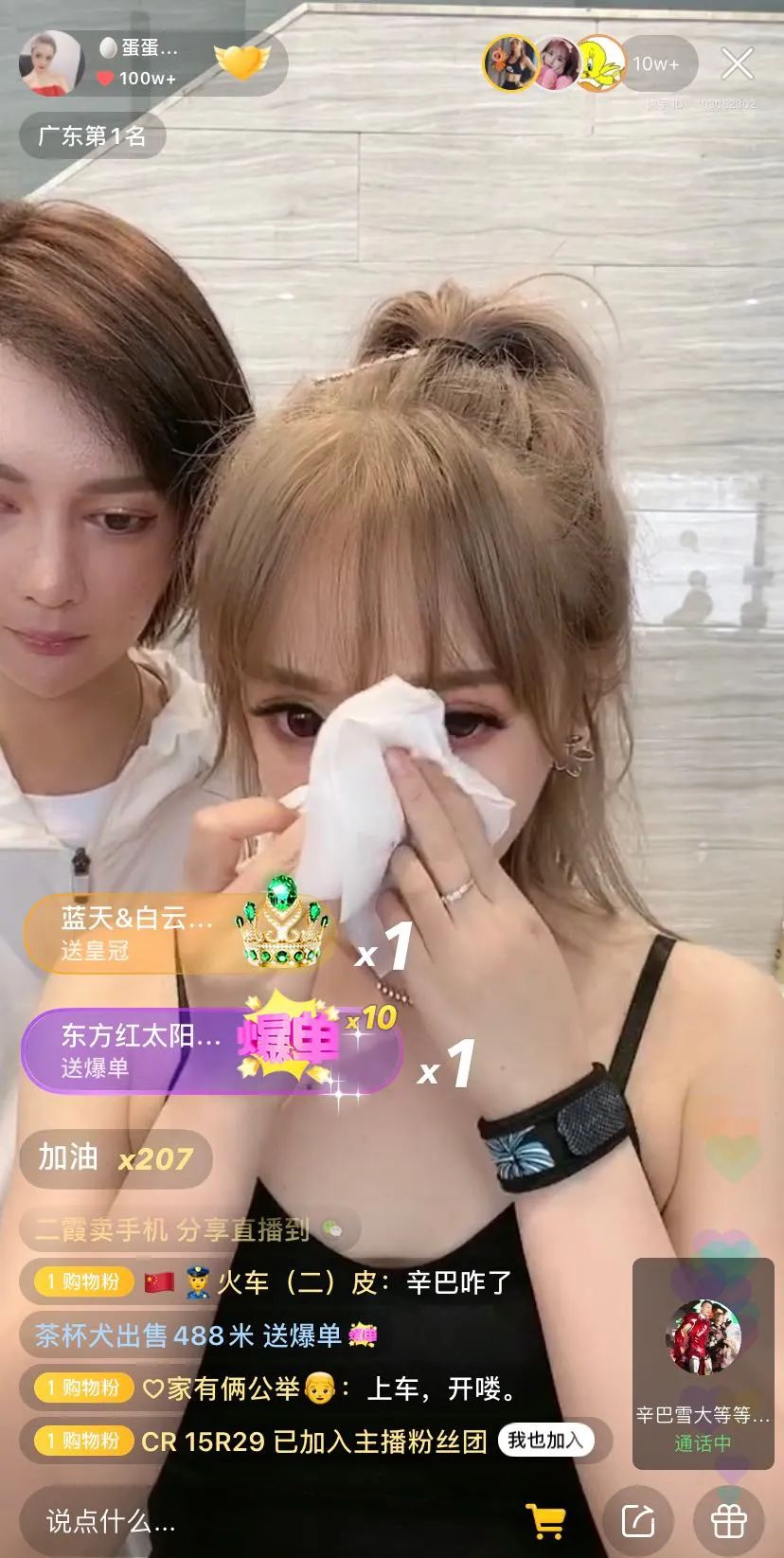This screenshot has height=1558, width=784.
Task: Tap the golden heart follow badge
Action: [x=241, y=63]
